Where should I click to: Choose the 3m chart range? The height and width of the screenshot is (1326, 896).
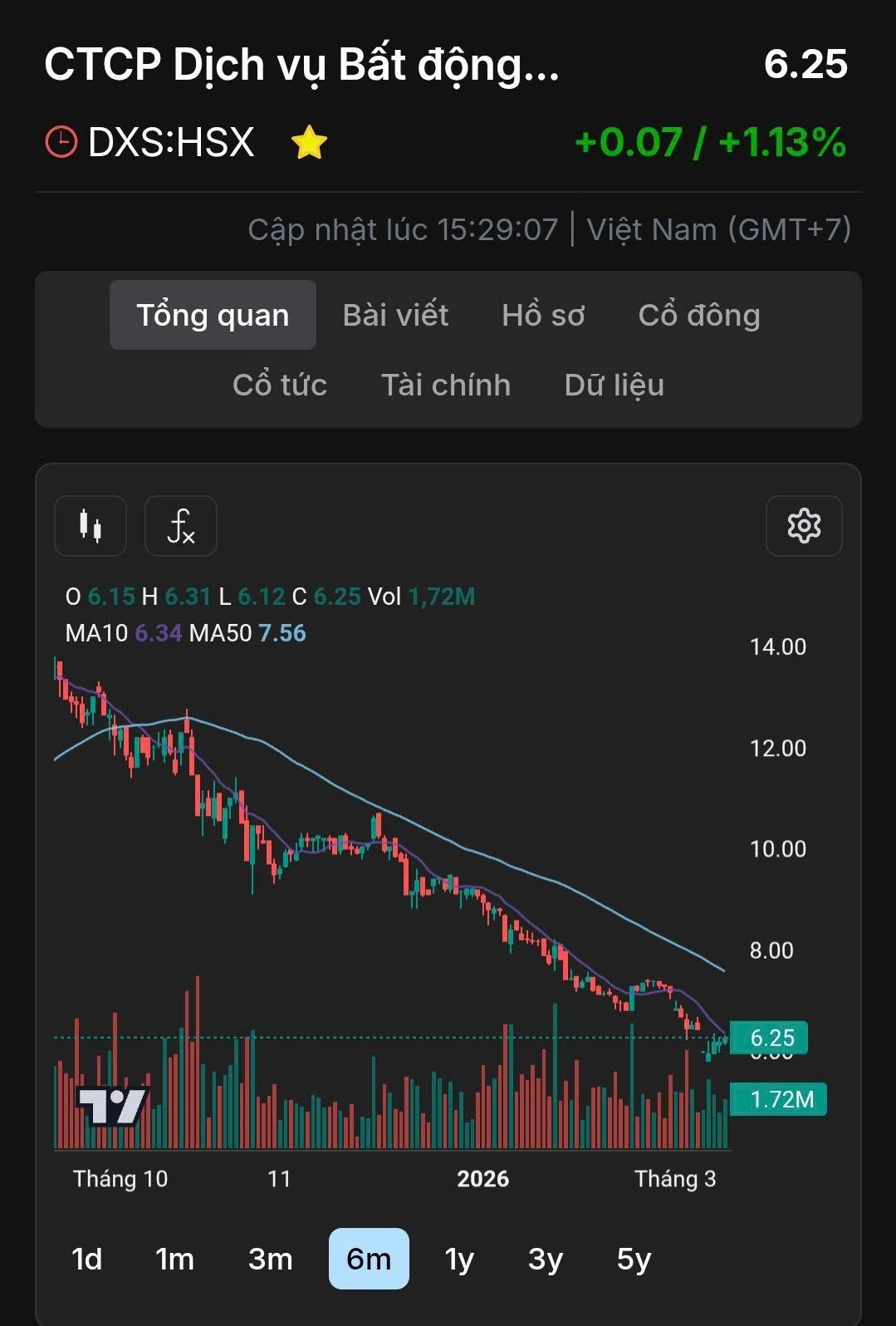tap(271, 1260)
